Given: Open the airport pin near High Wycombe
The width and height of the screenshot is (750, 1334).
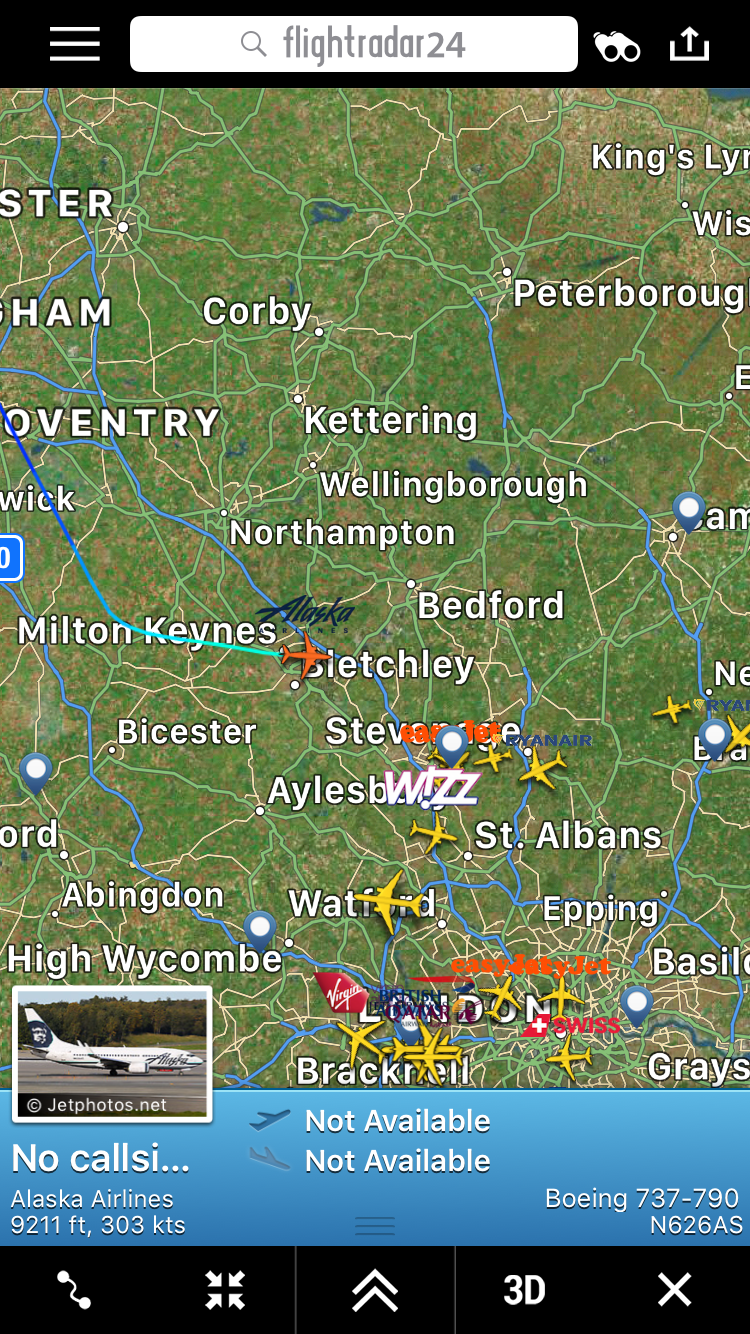Looking at the screenshot, I should click(x=261, y=929).
